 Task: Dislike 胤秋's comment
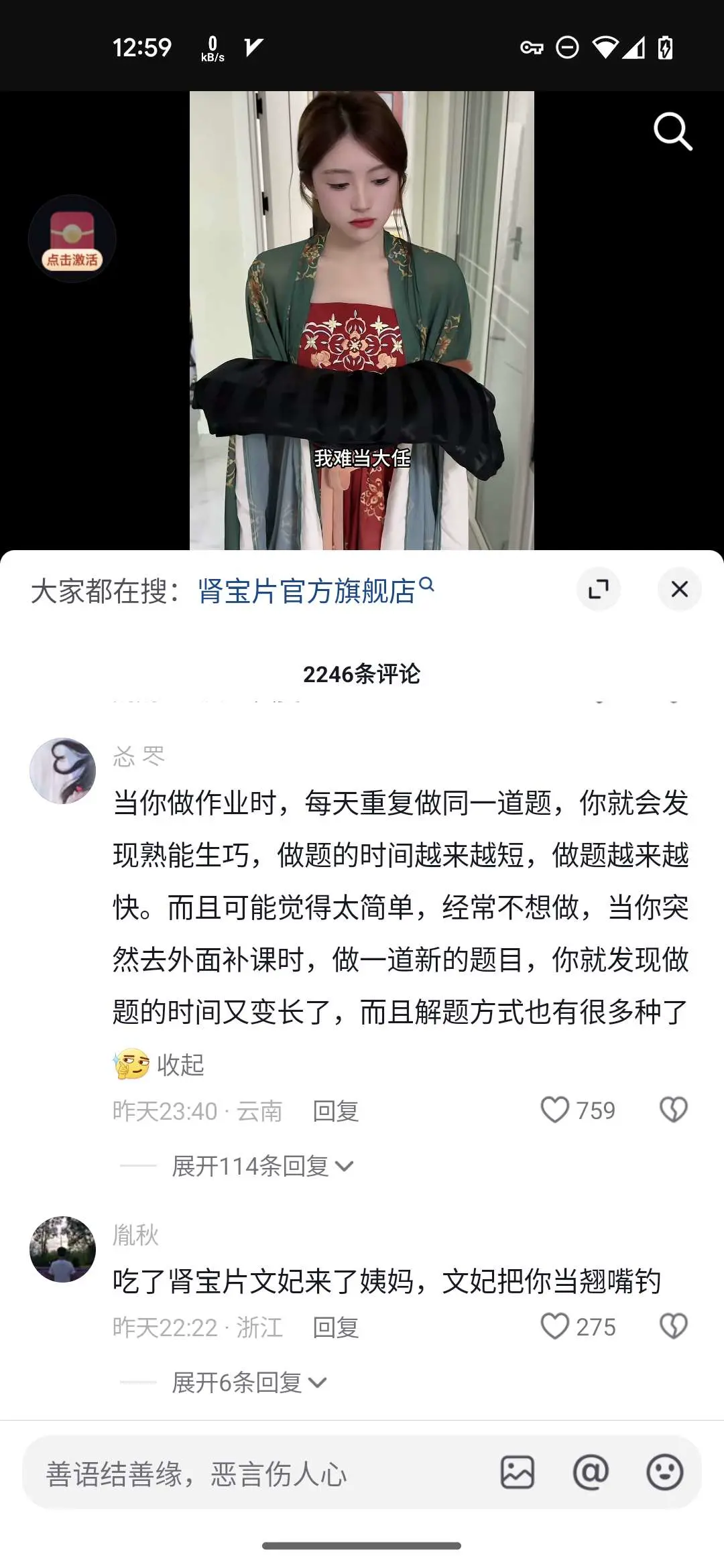[x=673, y=1326]
